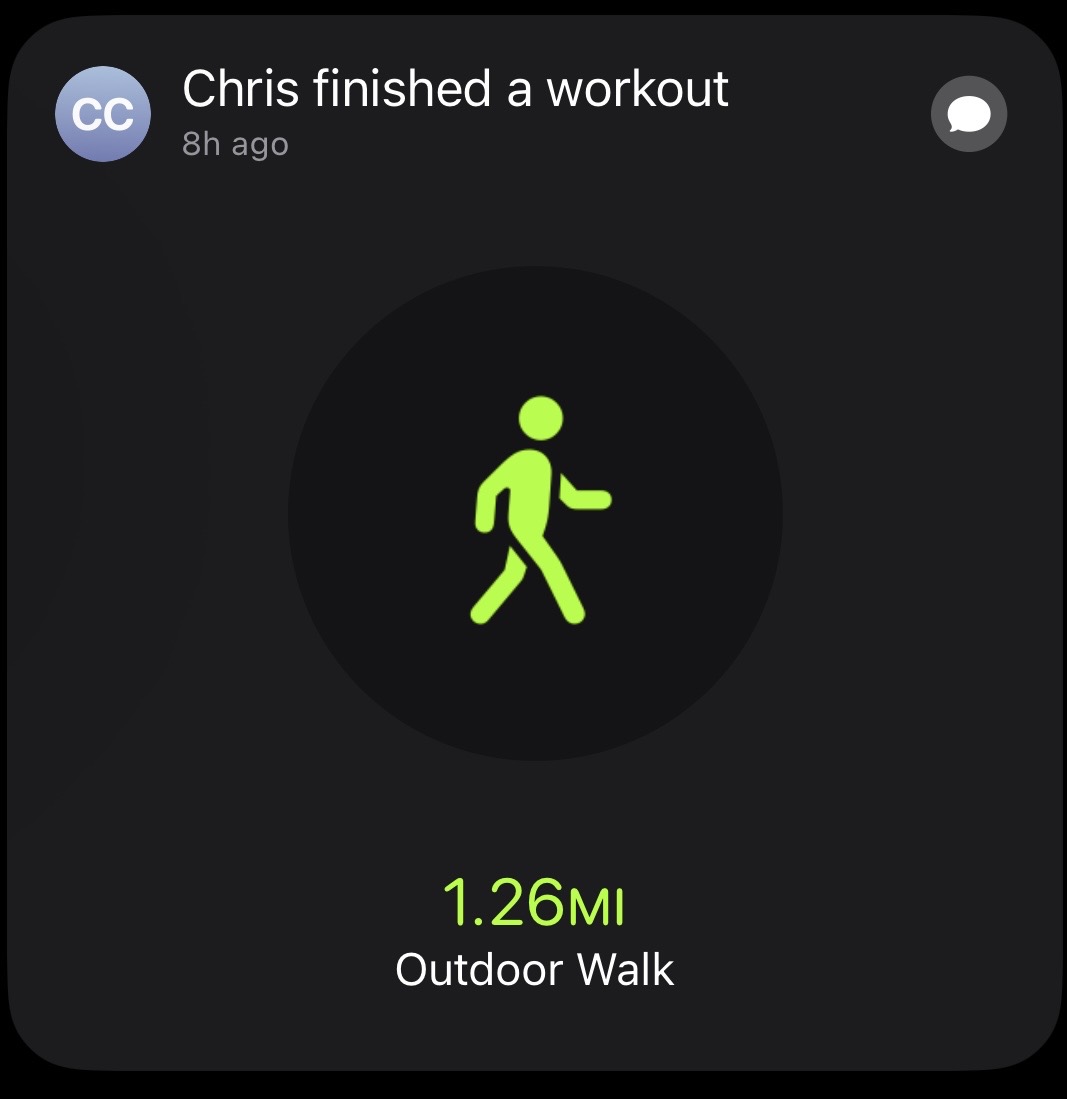Tap Chris's CC profile avatar
Image resolution: width=1067 pixels, height=1099 pixels.
(x=103, y=115)
